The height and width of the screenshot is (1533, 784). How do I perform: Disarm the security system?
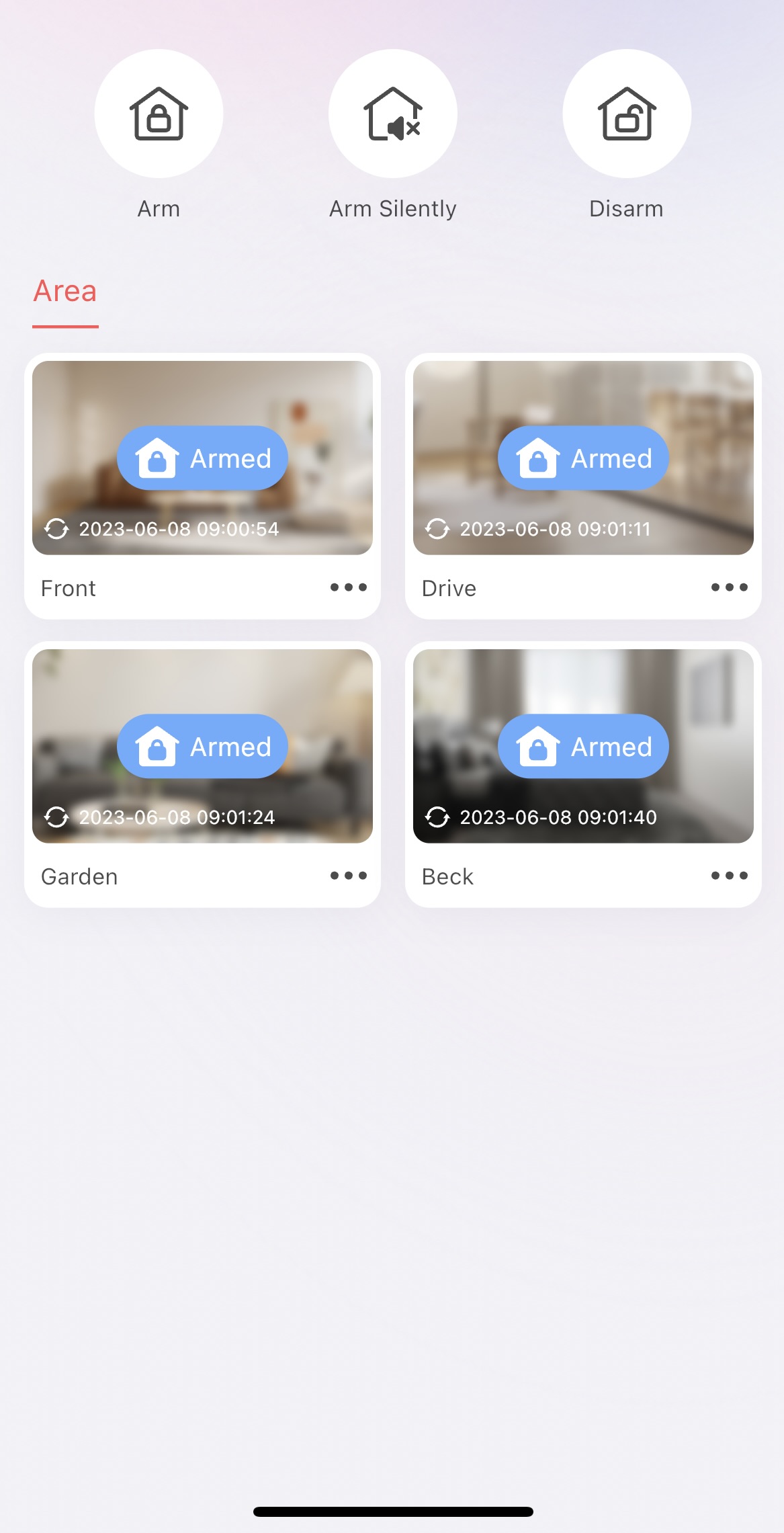(626, 114)
